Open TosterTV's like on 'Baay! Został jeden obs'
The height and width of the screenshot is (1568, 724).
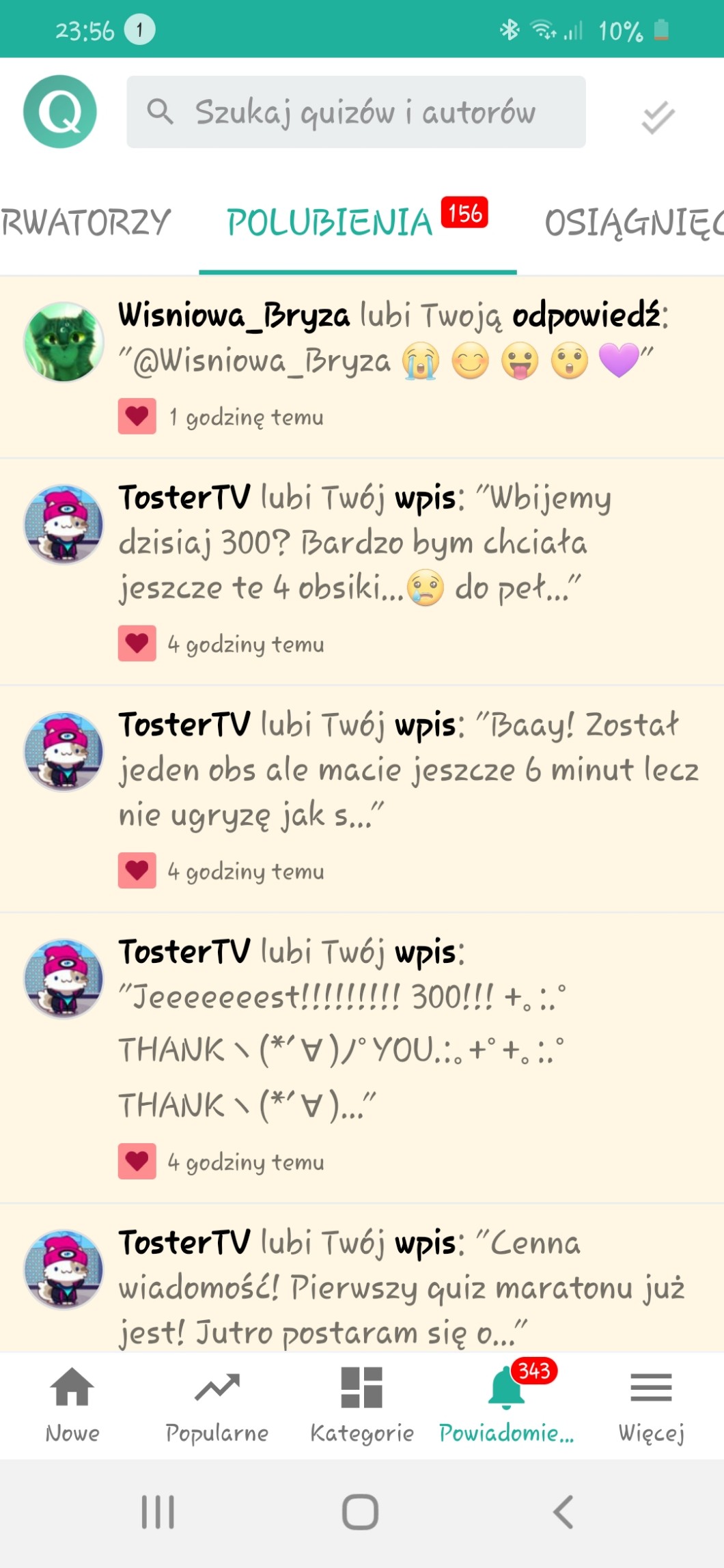click(x=408, y=792)
